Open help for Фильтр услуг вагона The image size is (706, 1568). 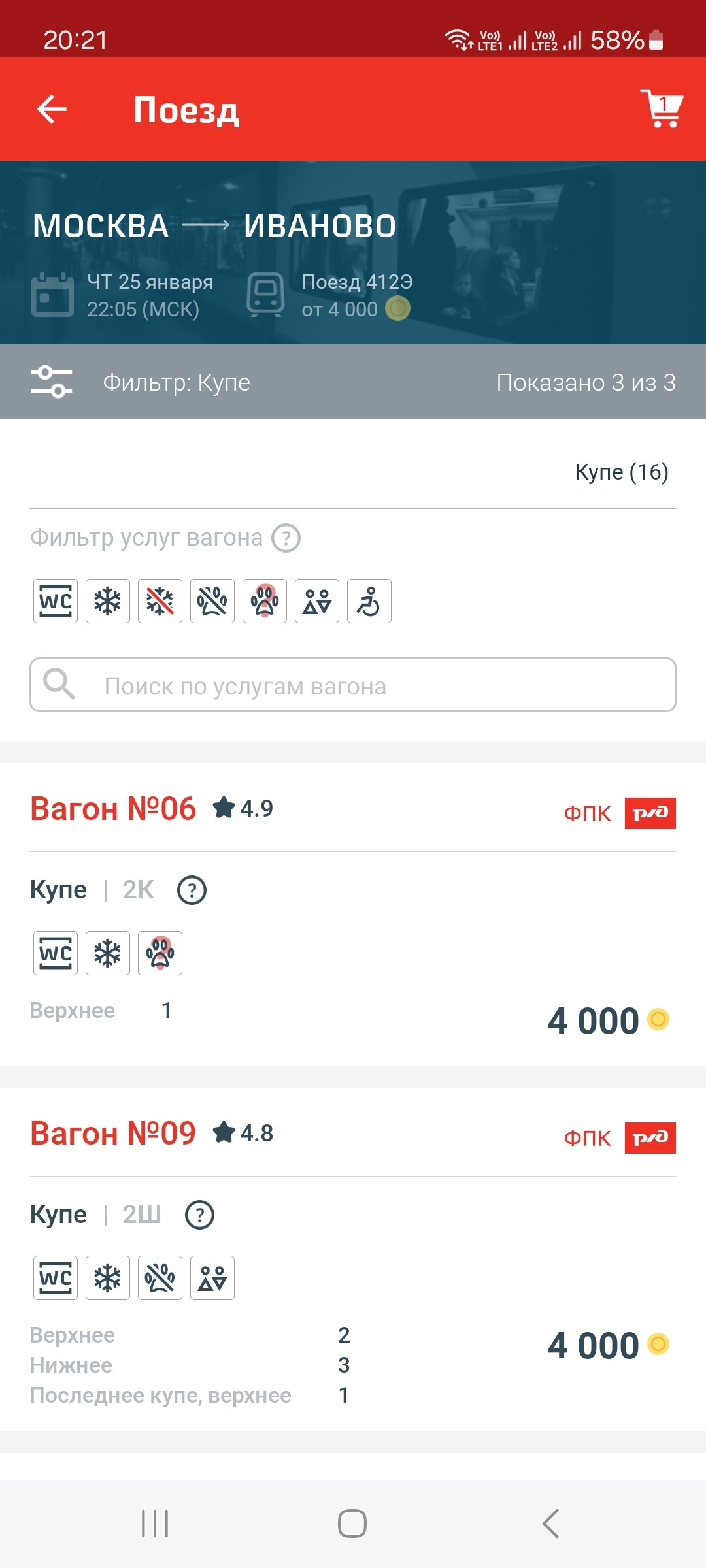click(286, 538)
